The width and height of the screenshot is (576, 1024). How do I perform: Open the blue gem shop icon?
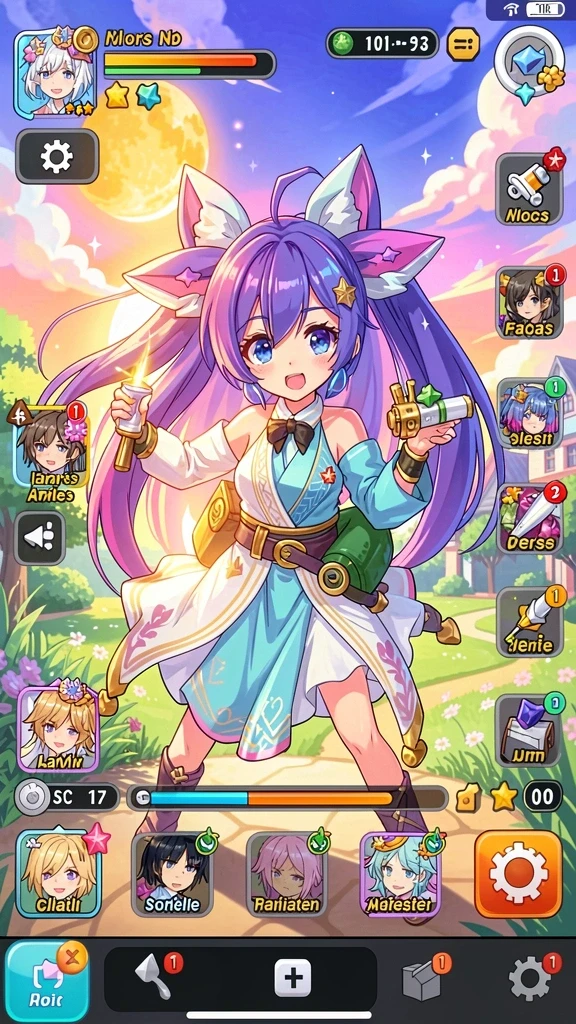click(x=529, y=65)
